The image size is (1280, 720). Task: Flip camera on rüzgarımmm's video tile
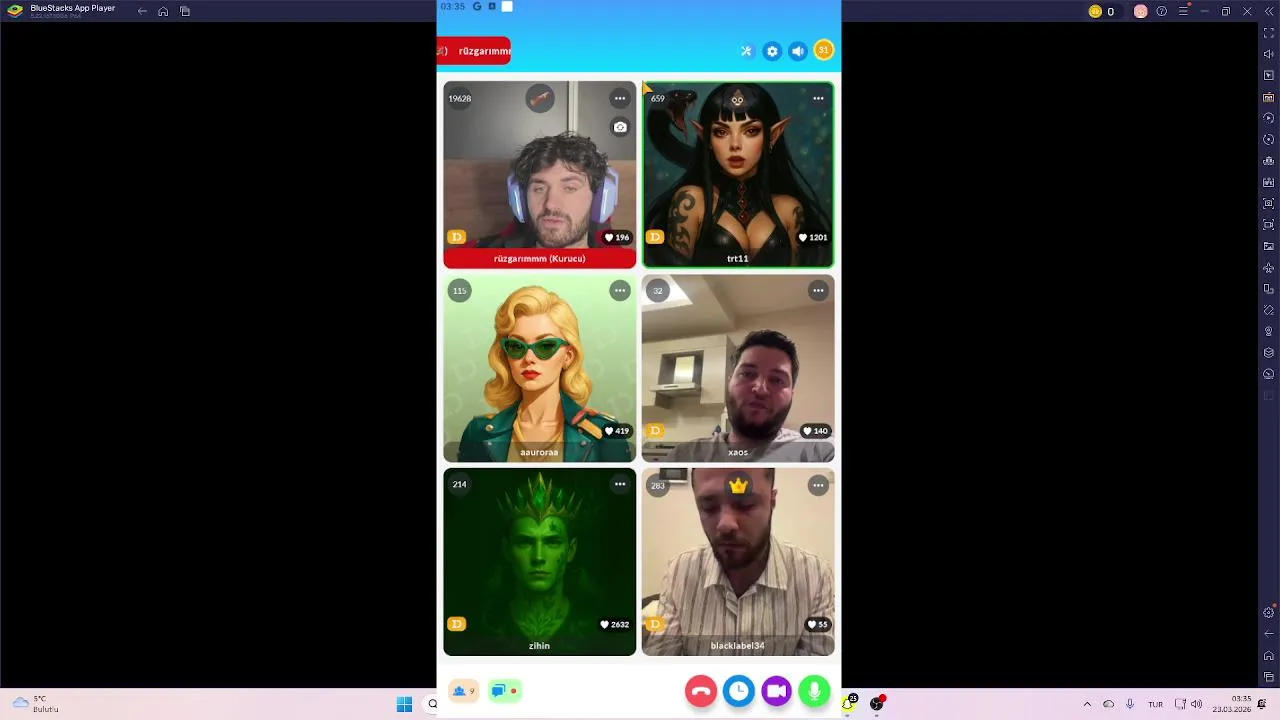pyautogui.click(x=620, y=127)
